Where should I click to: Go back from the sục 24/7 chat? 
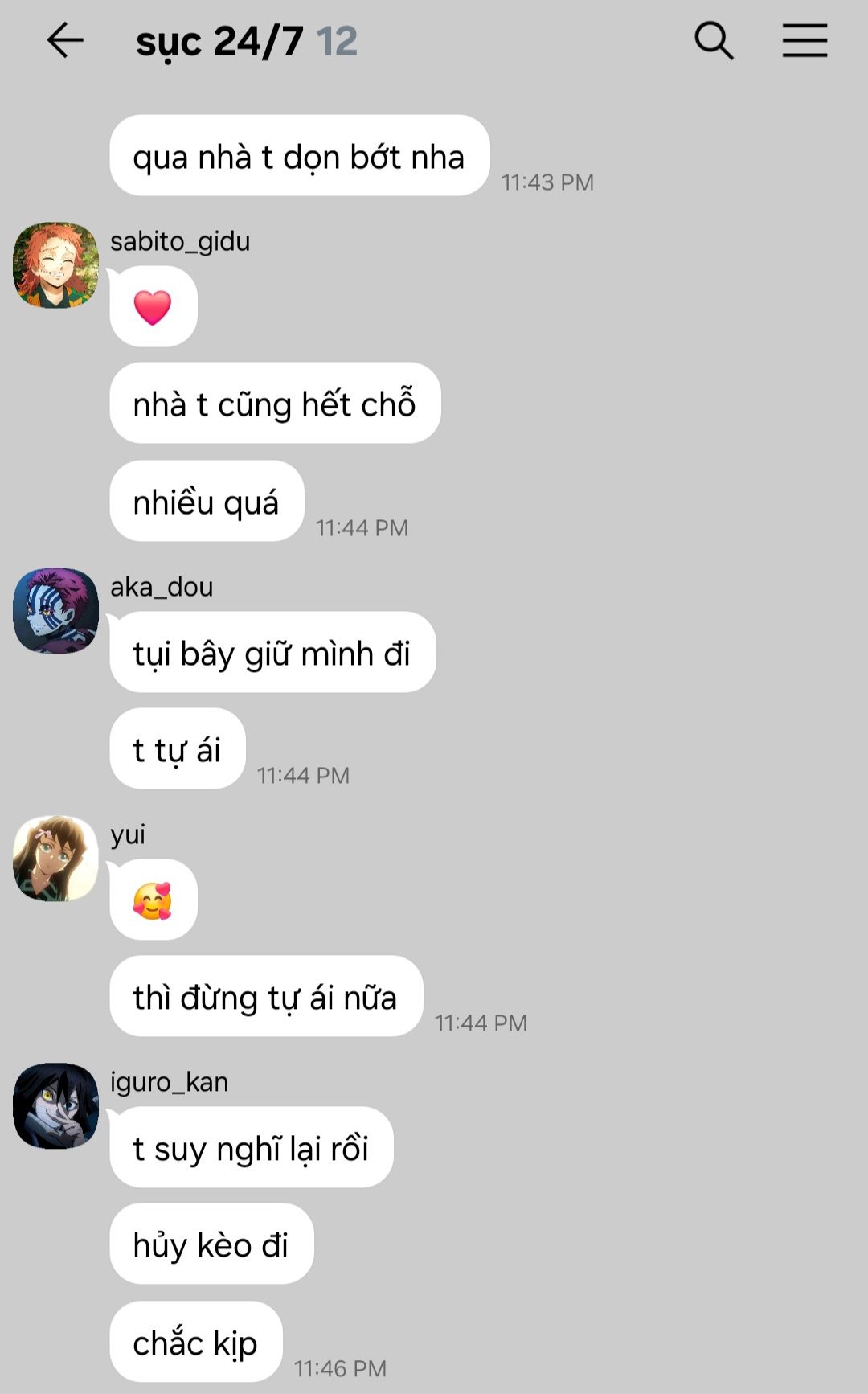(65, 41)
